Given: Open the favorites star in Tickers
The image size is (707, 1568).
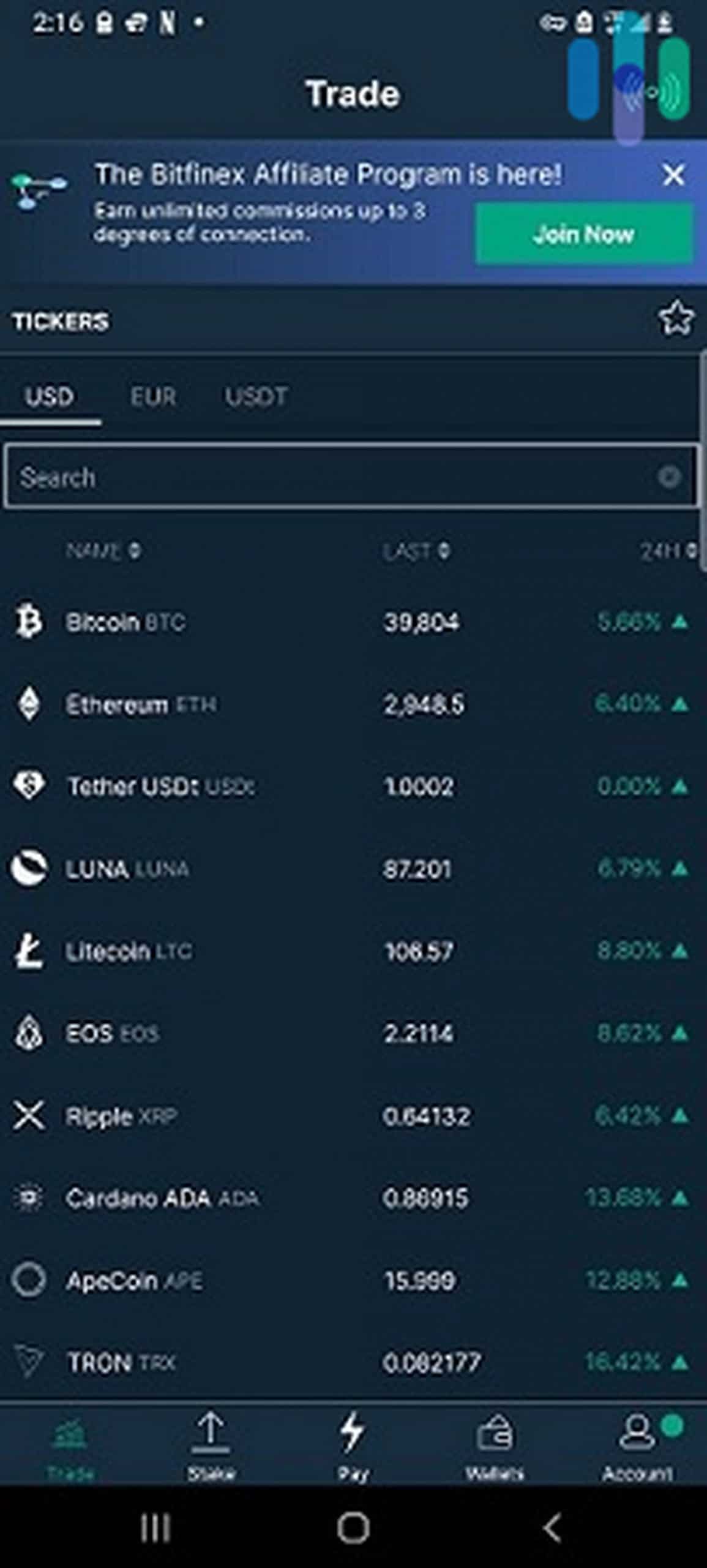Looking at the screenshot, I should [x=676, y=318].
